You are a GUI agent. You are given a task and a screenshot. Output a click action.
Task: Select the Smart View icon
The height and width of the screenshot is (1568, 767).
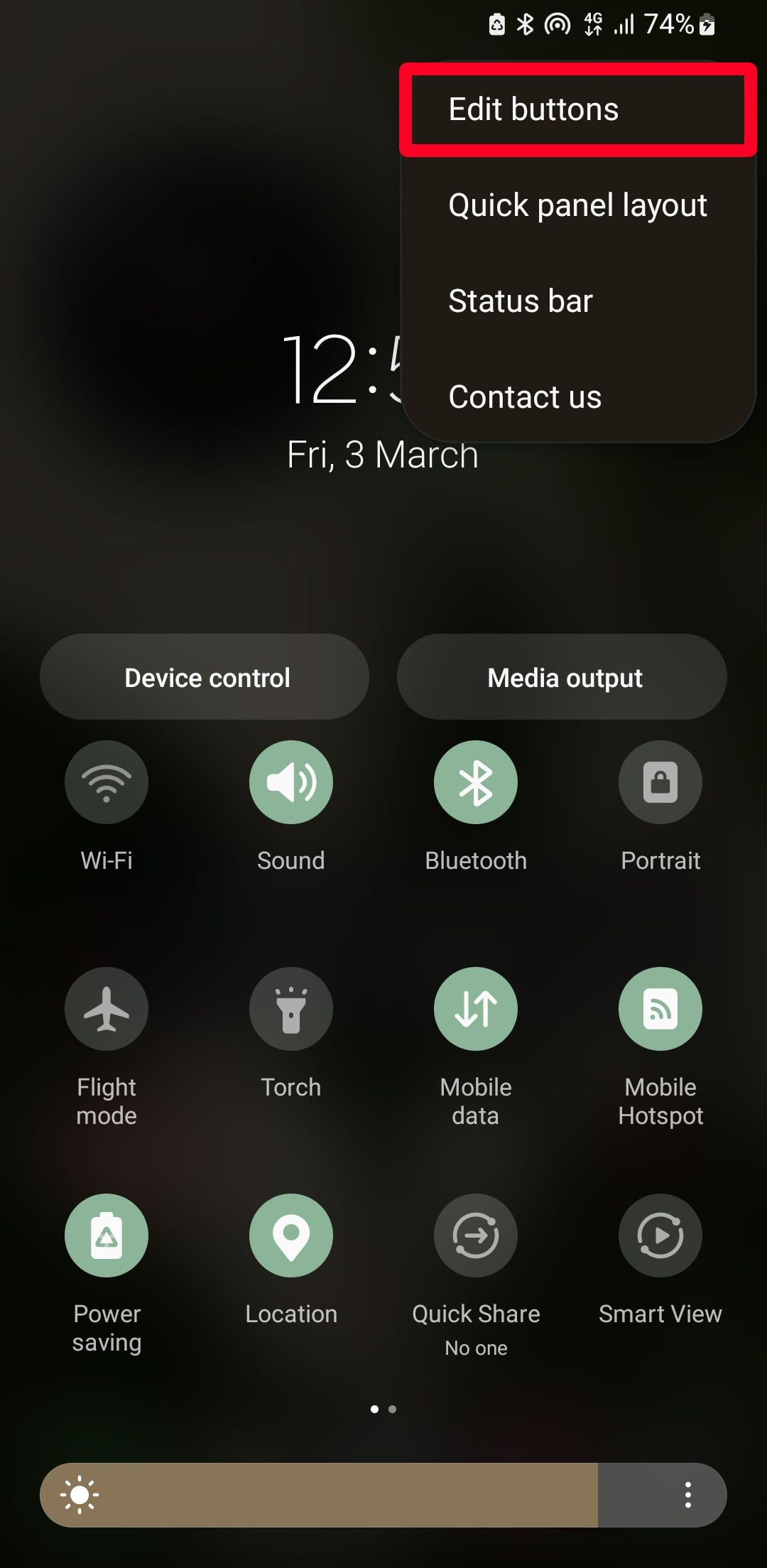(660, 1235)
